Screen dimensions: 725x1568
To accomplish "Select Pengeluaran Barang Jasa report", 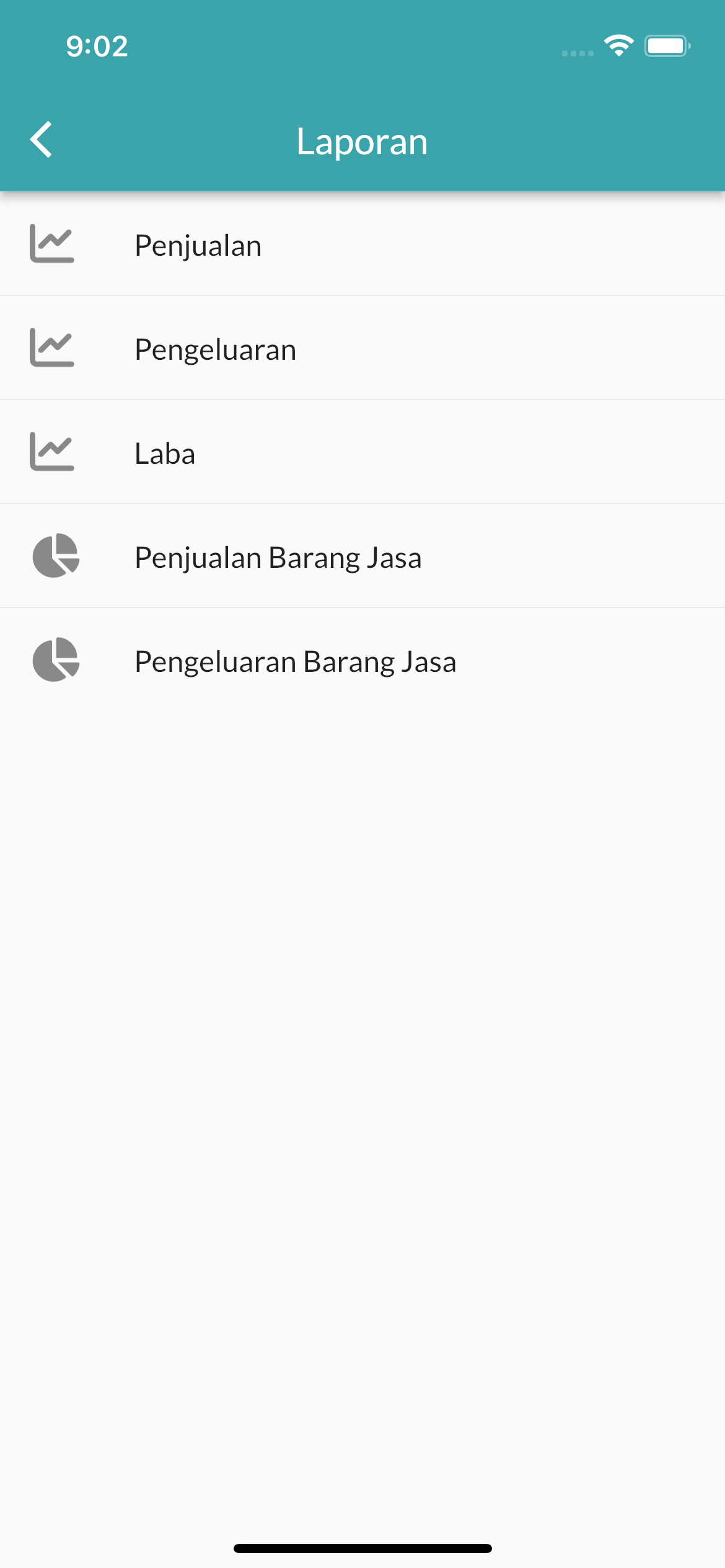I will click(x=295, y=661).
